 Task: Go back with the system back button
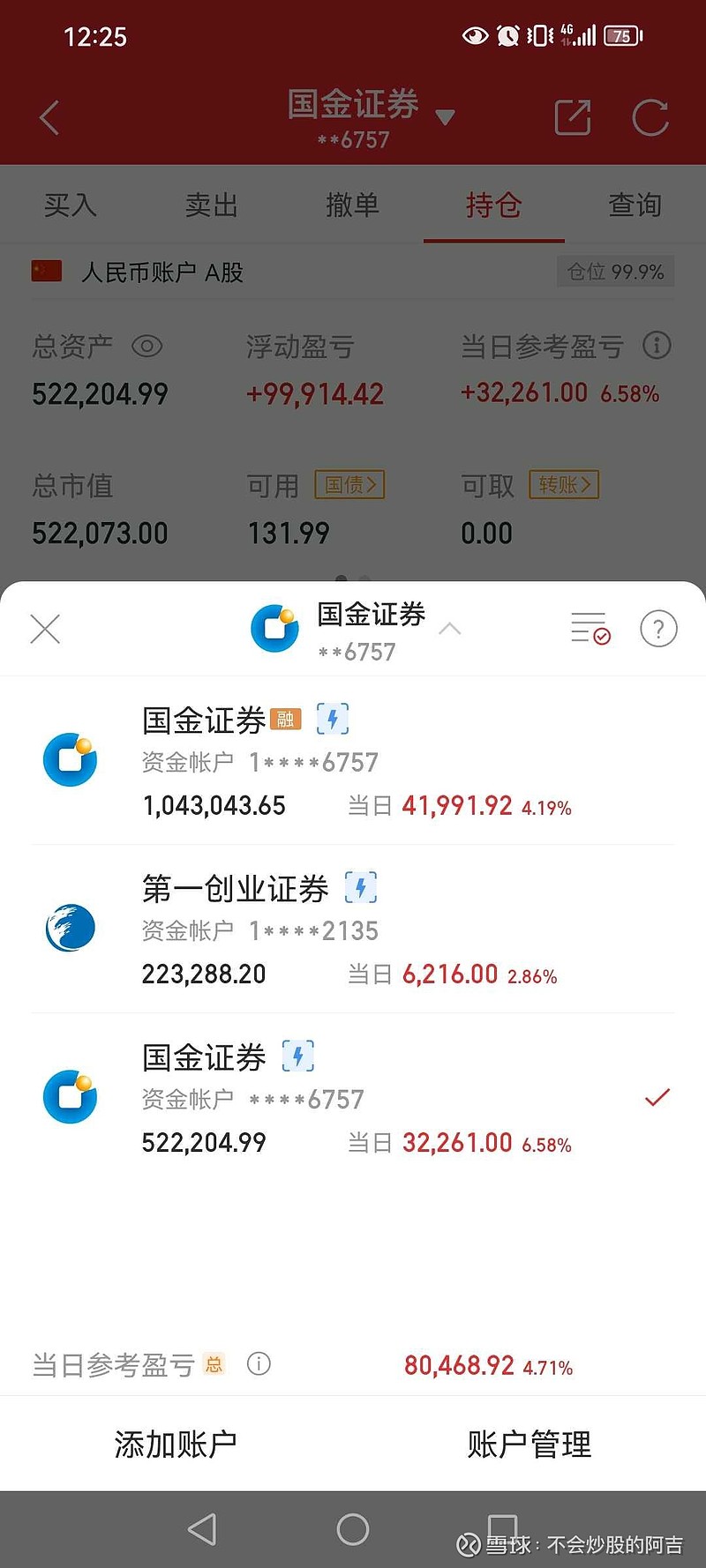[x=203, y=1529]
